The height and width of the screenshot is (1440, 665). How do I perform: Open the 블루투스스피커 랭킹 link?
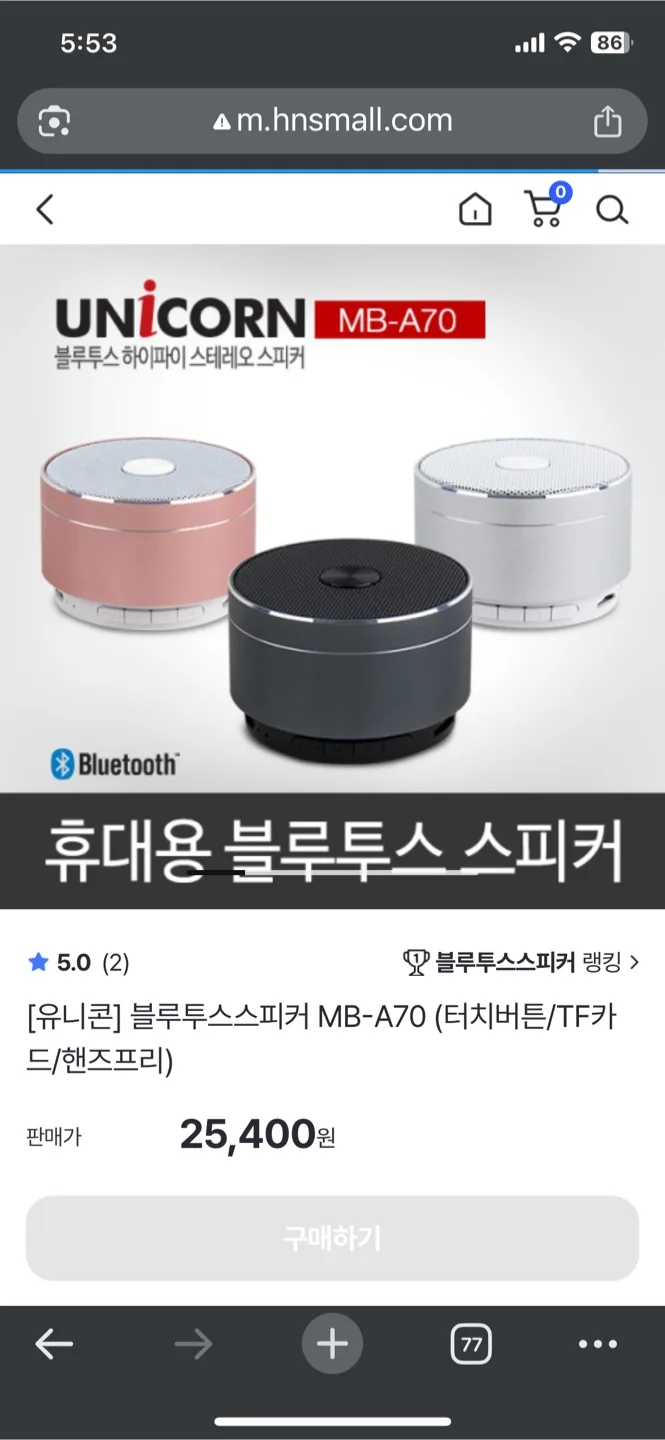(x=520, y=963)
